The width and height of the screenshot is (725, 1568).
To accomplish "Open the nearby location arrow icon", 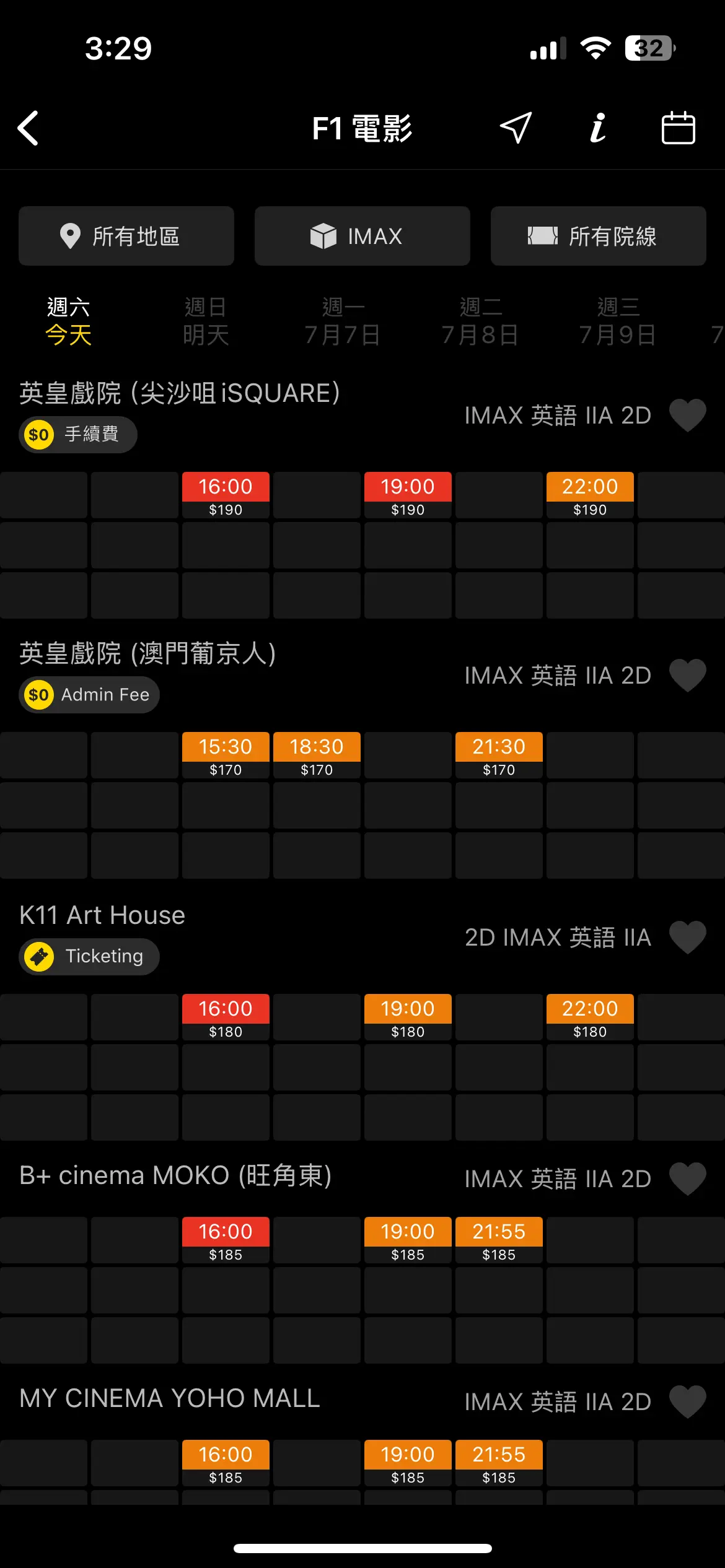I will [516, 128].
